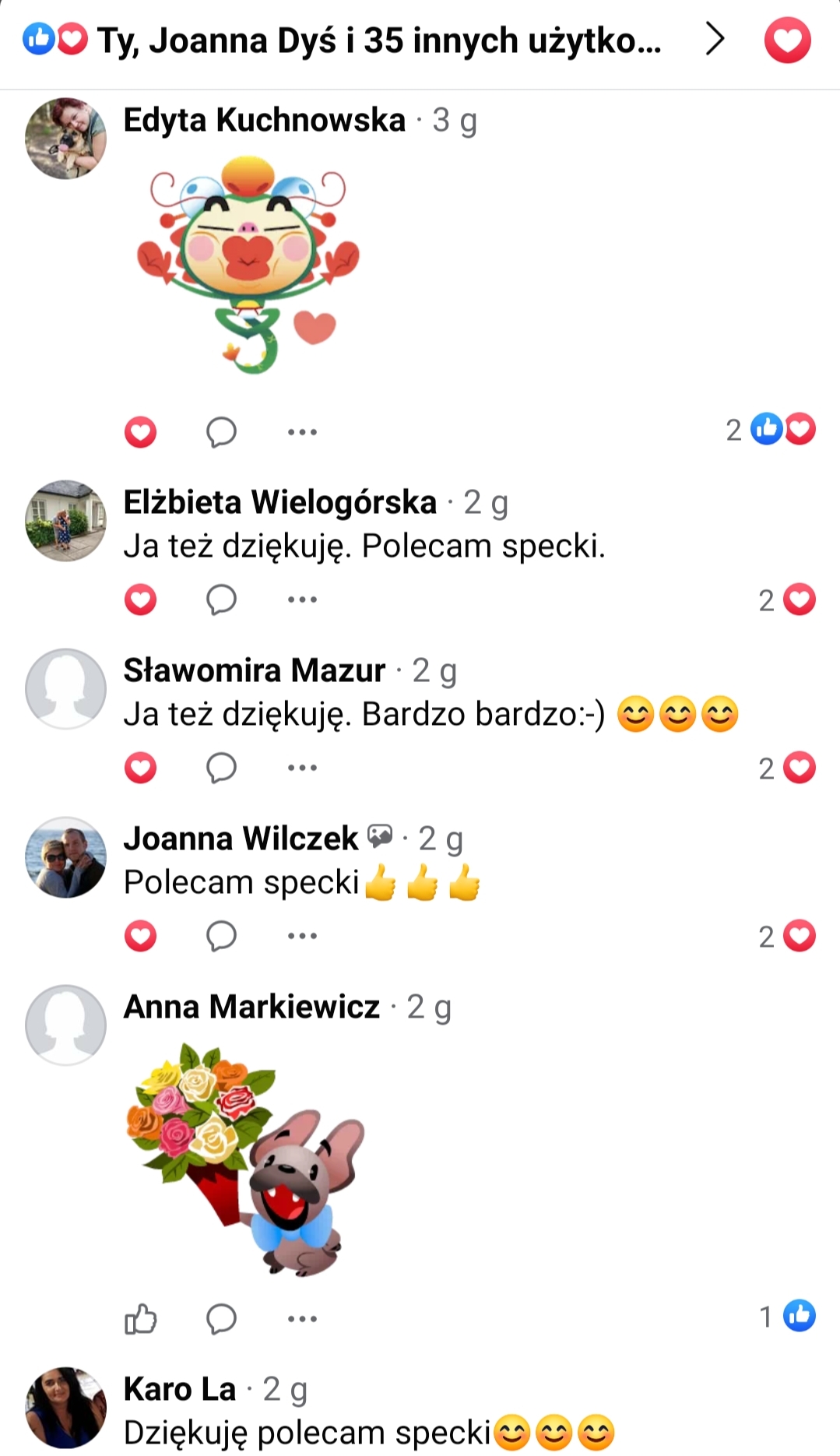Open more options for Sławomira Mazur's comment
This screenshot has width=840, height=1456.
(x=302, y=768)
